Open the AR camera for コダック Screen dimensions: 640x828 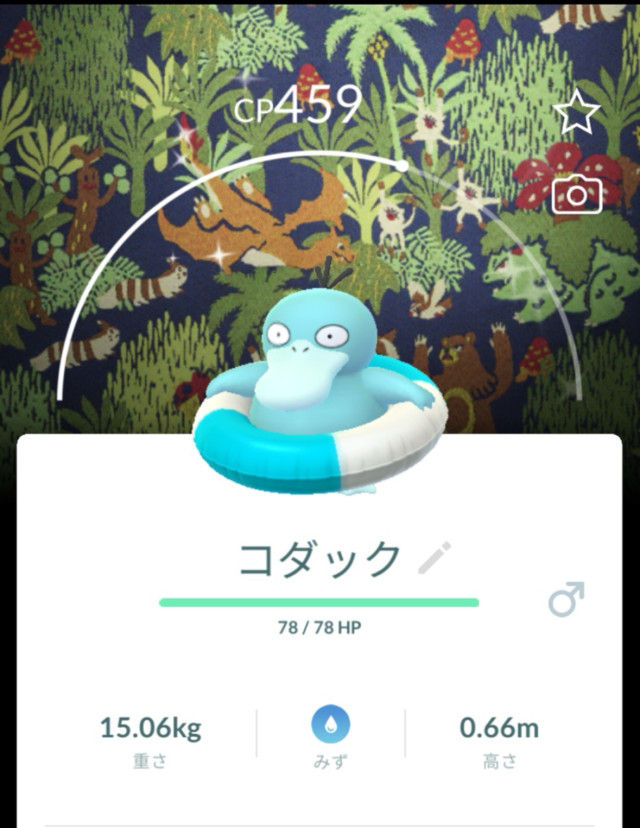point(577,193)
